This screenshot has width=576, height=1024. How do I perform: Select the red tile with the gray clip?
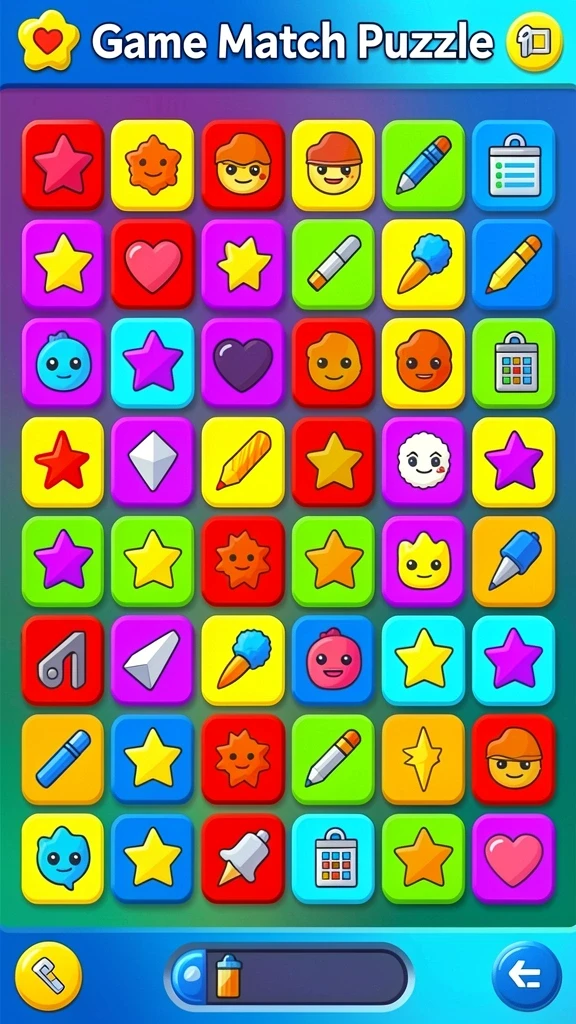coord(63,660)
